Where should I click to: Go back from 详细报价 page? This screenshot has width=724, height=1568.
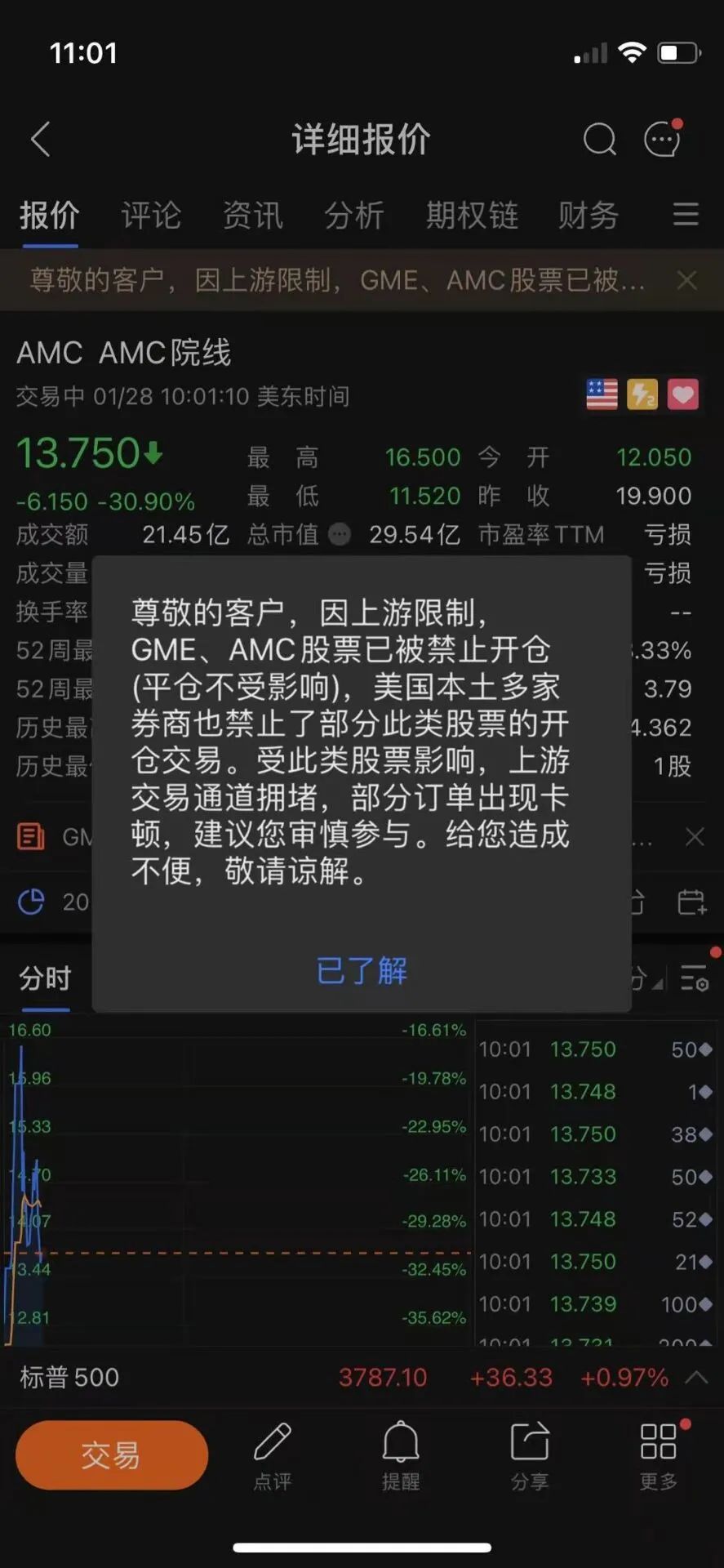pyautogui.click(x=41, y=140)
